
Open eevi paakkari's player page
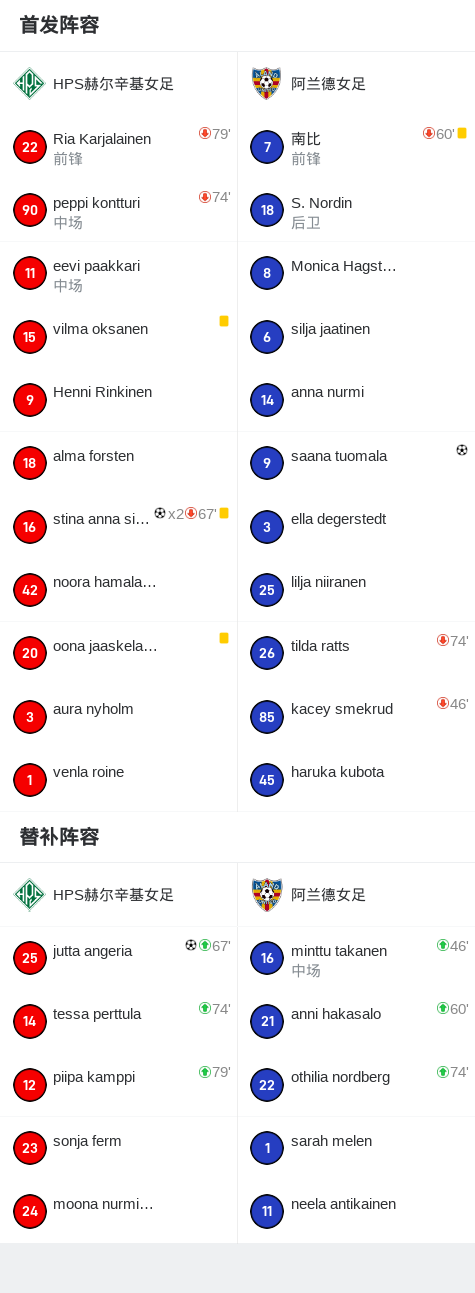tap(118, 273)
